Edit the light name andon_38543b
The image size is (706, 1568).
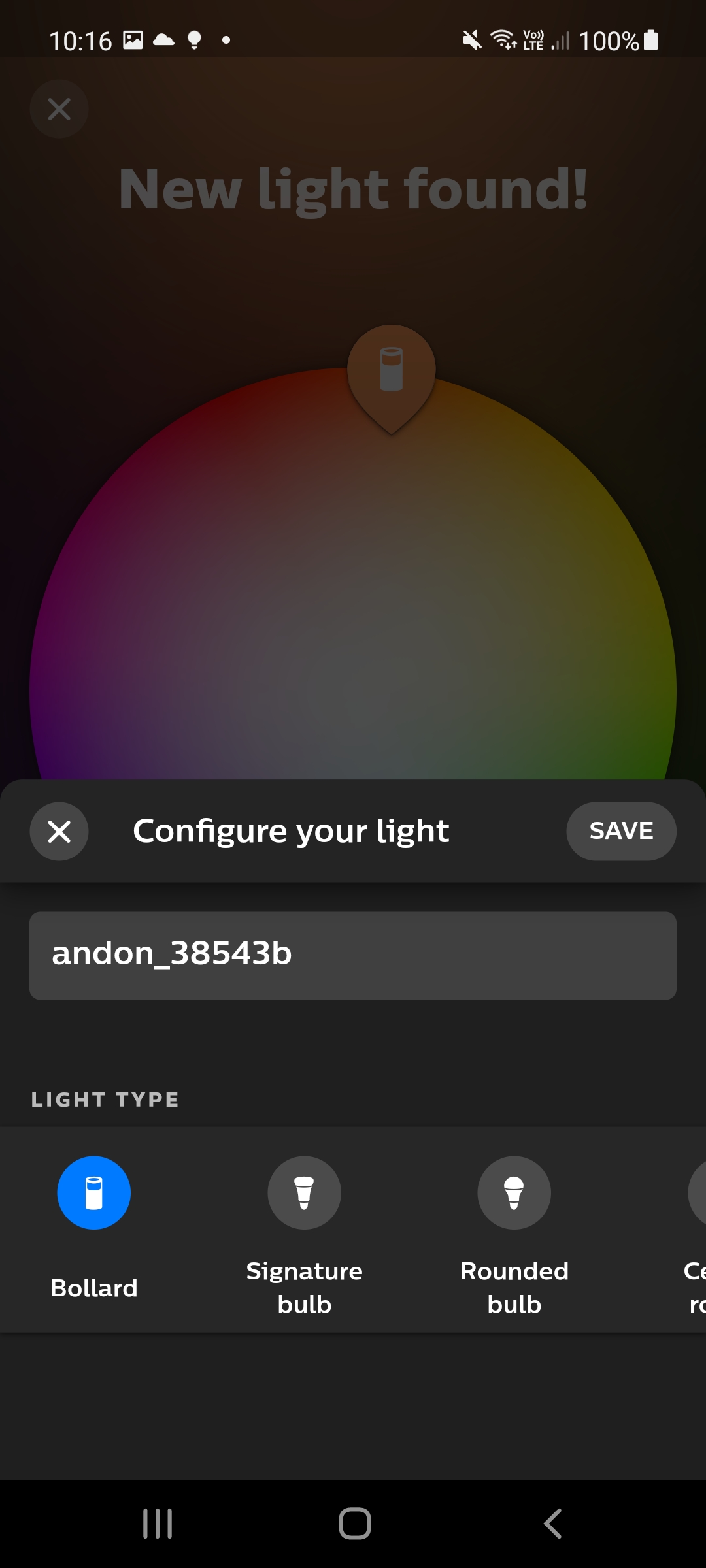(x=353, y=955)
